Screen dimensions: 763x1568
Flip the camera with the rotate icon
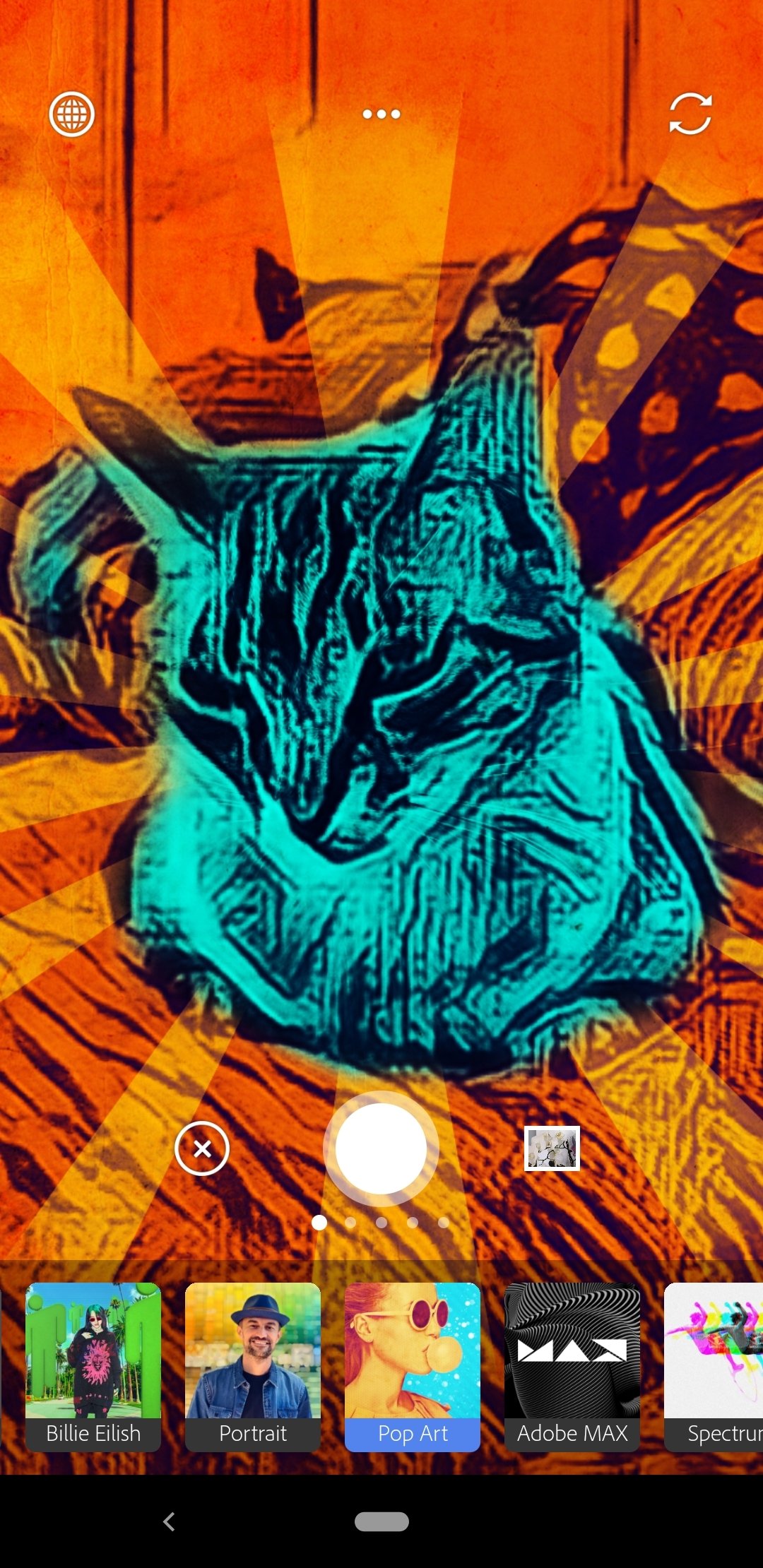tap(690, 114)
